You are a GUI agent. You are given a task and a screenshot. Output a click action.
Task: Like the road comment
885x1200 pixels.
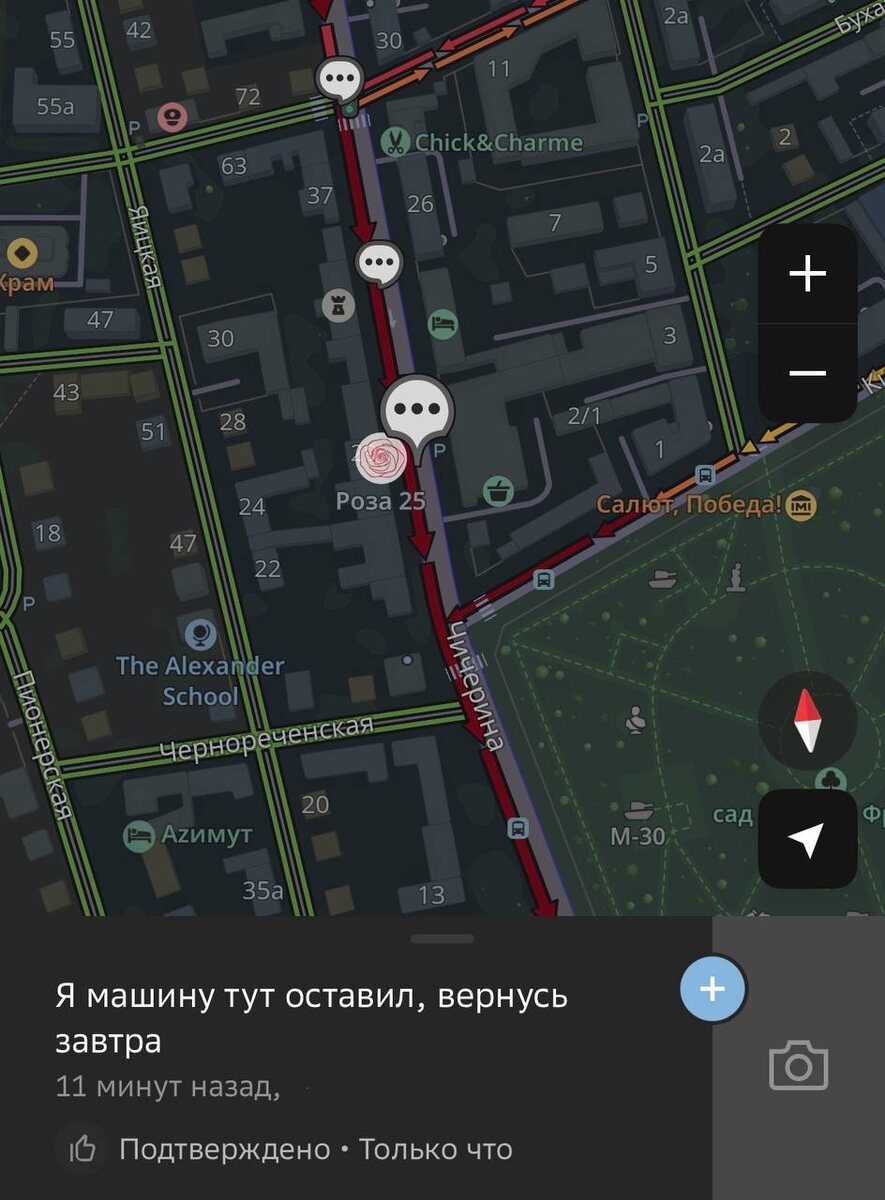tap(82, 1150)
